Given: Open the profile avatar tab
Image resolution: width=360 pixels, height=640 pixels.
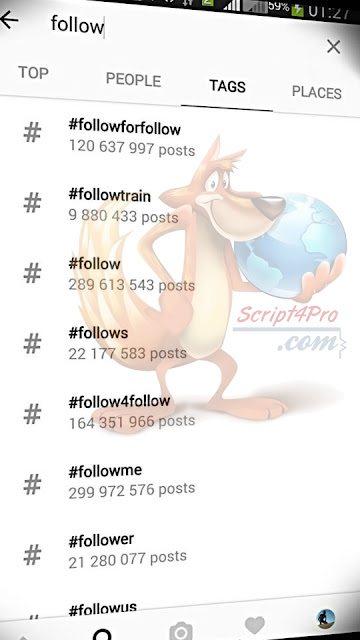Looking at the screenshot, I should pyautogui.click(x=325, y=619).
